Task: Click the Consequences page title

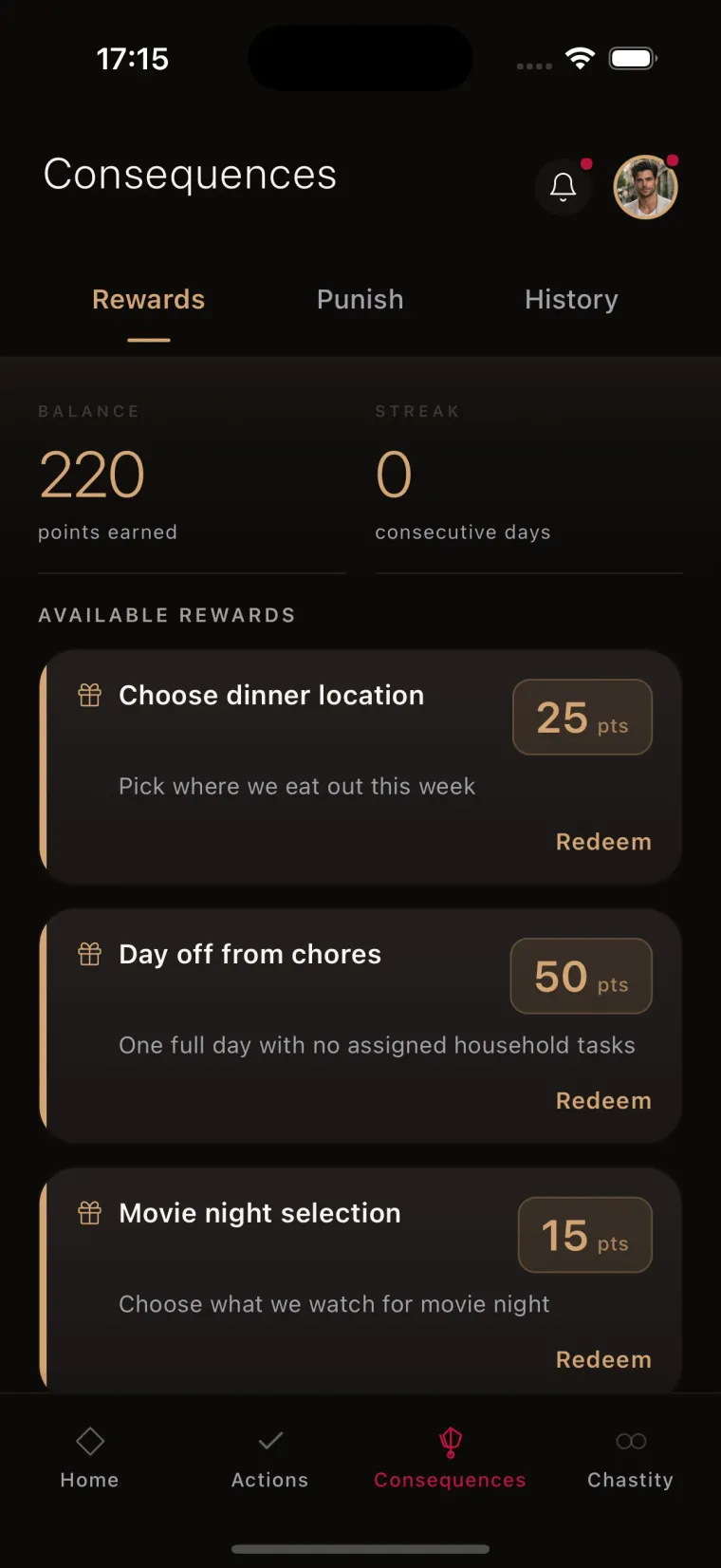Action: (189, 174)
